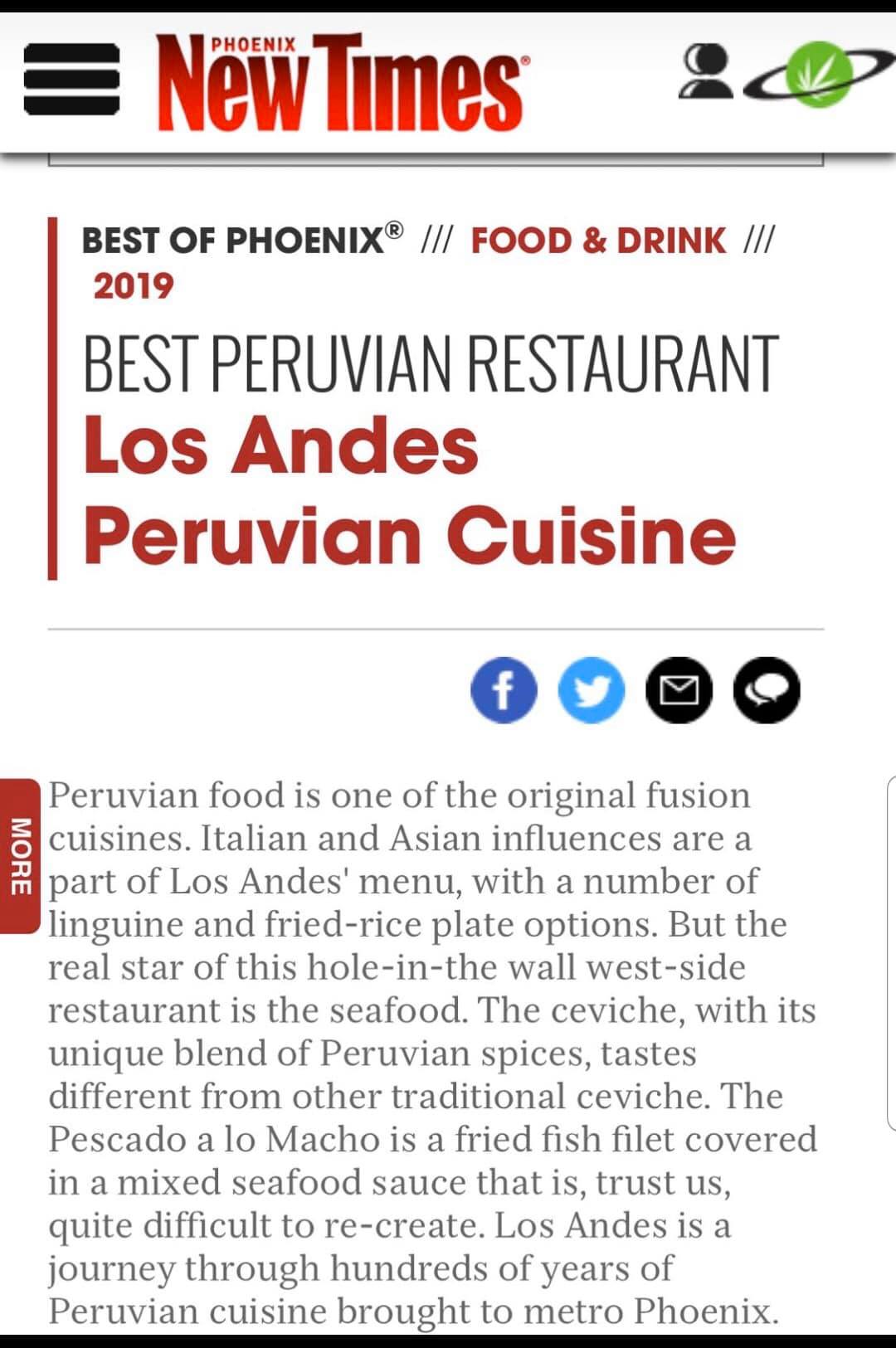Open the Food & Drink category link

597,241
